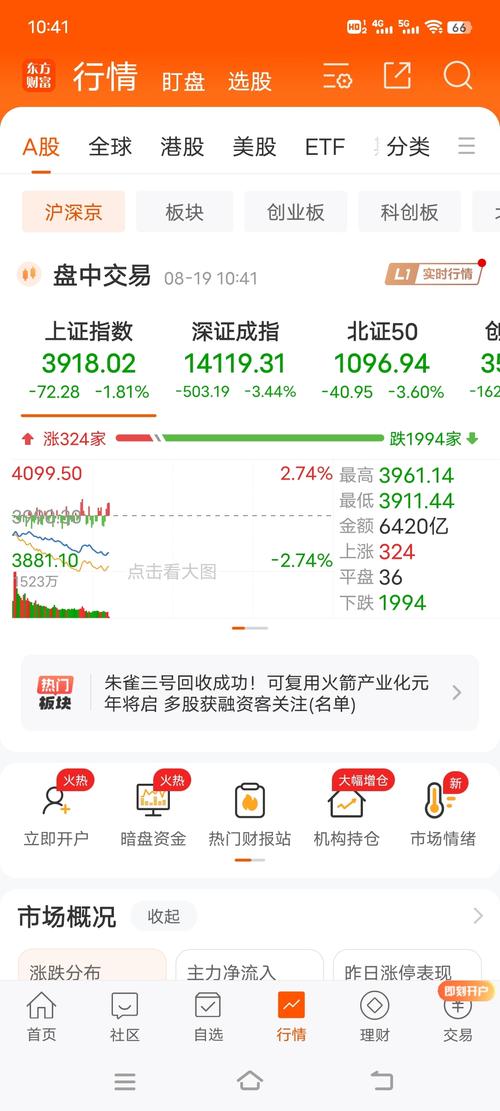Open the 分类 category menu

(409, 147)
